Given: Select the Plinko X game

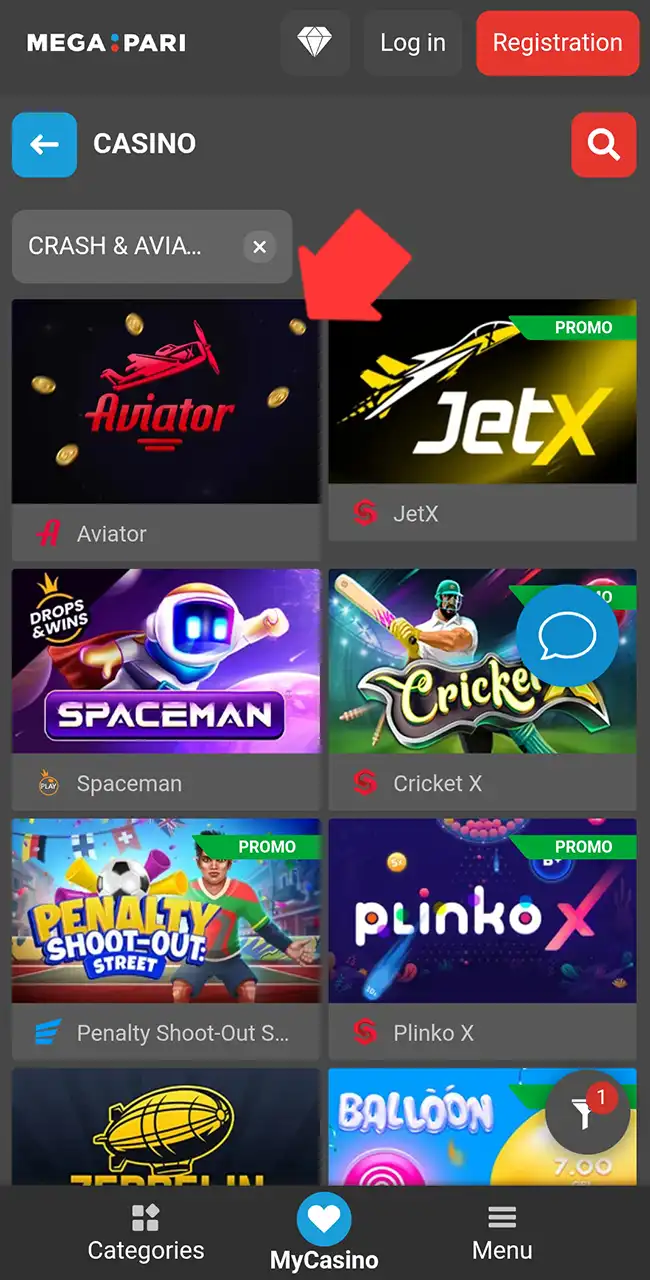Looking at the screenshot, I should pyautogui.click(x=482, y=939).
